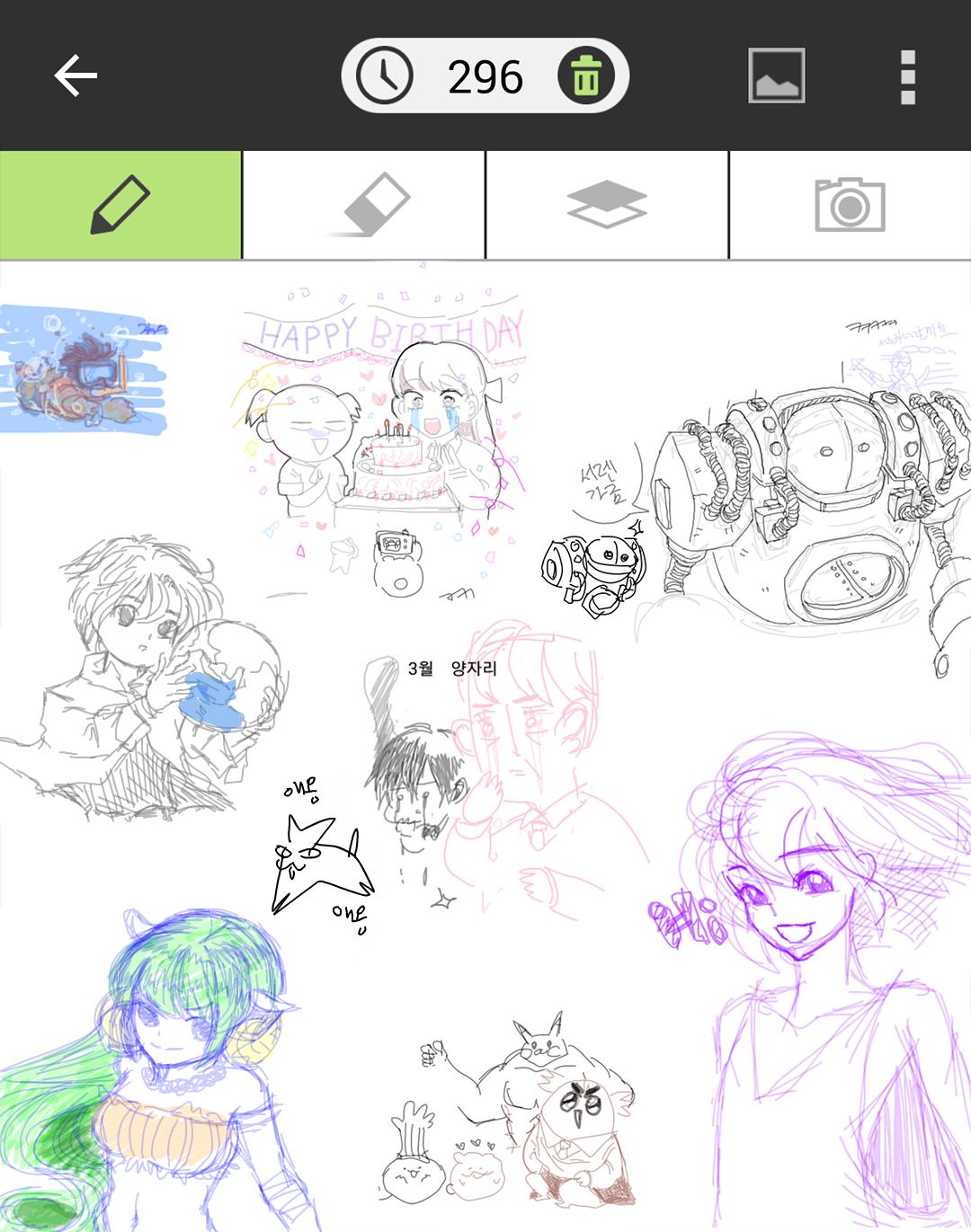971x1232 pixels.
Task: Select the pencil drawing tool
Action: pos(120,205)
